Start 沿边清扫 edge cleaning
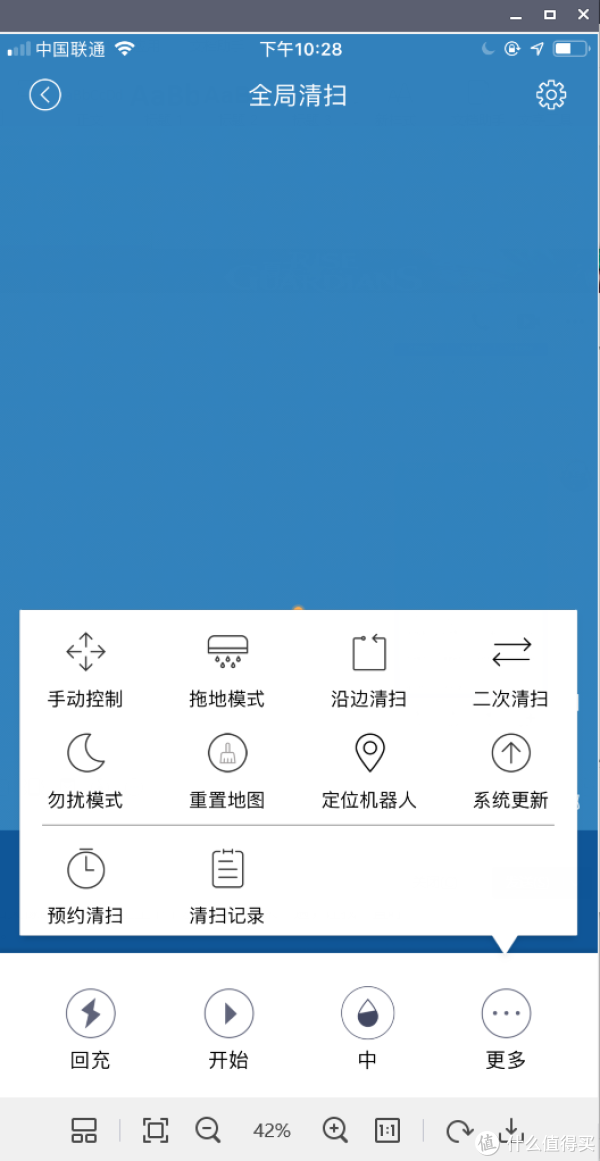 click(x=369, y=670)
